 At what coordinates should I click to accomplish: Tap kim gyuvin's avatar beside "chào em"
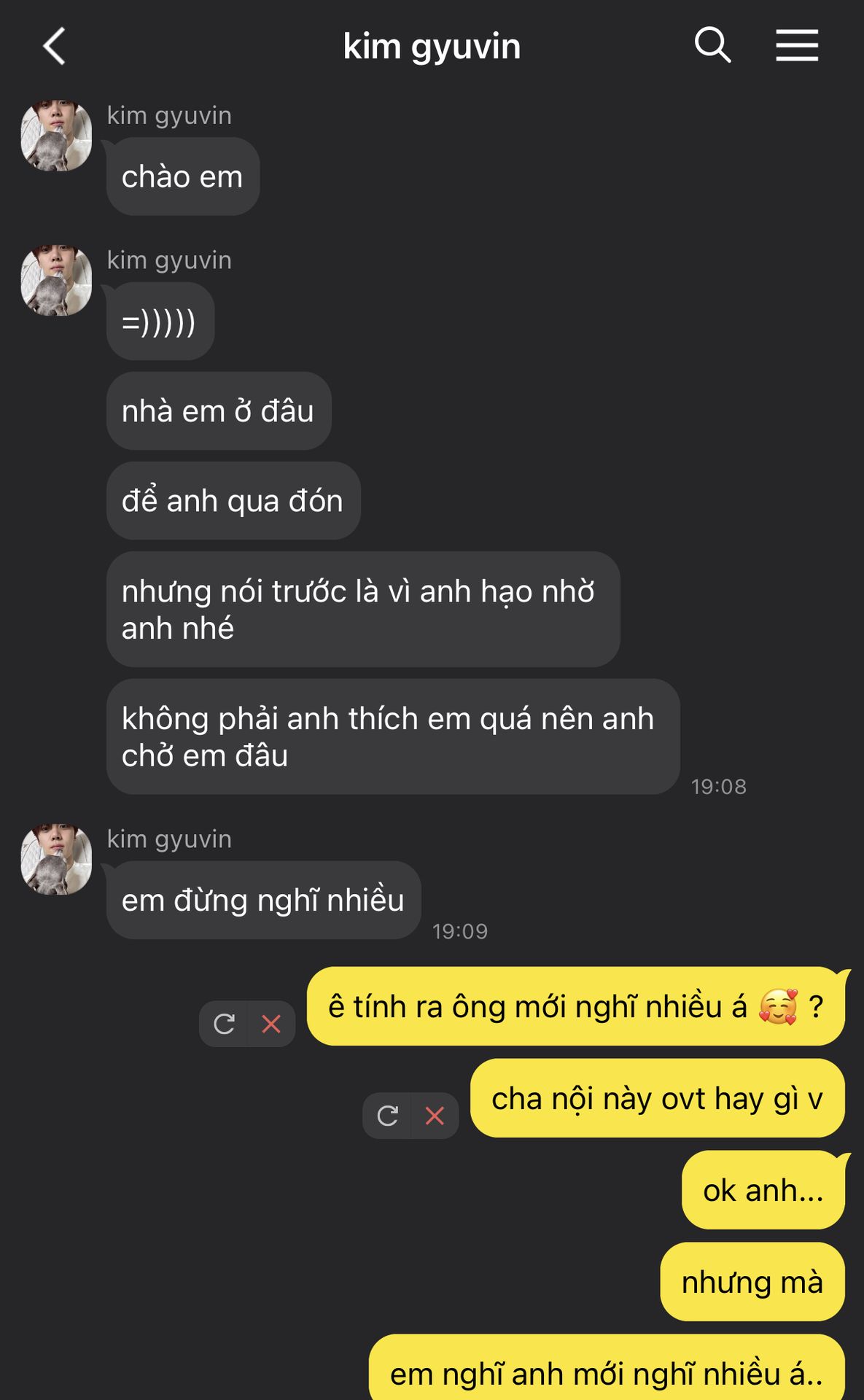[x=56, y=136]
